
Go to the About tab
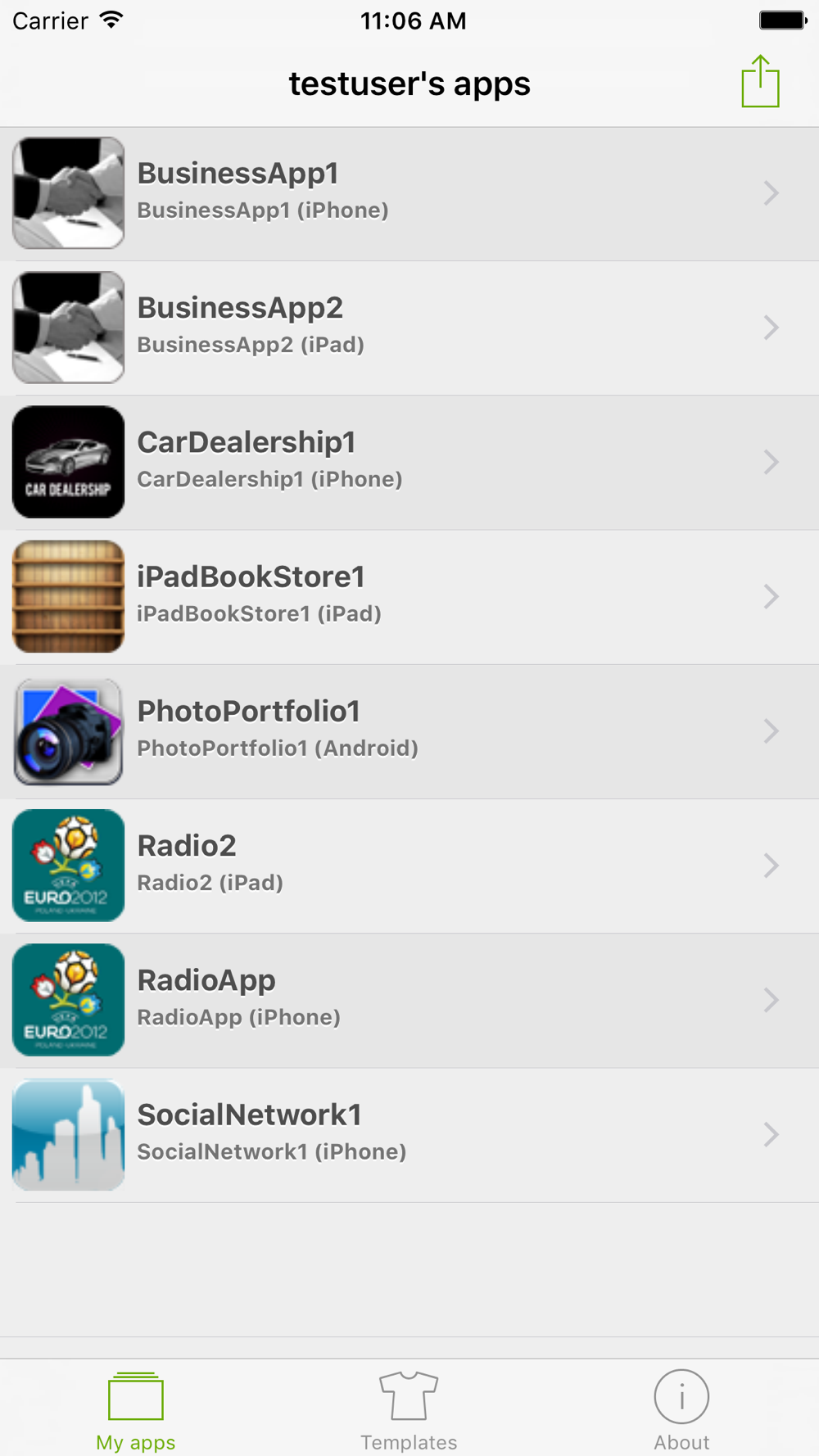point(681,1410)
